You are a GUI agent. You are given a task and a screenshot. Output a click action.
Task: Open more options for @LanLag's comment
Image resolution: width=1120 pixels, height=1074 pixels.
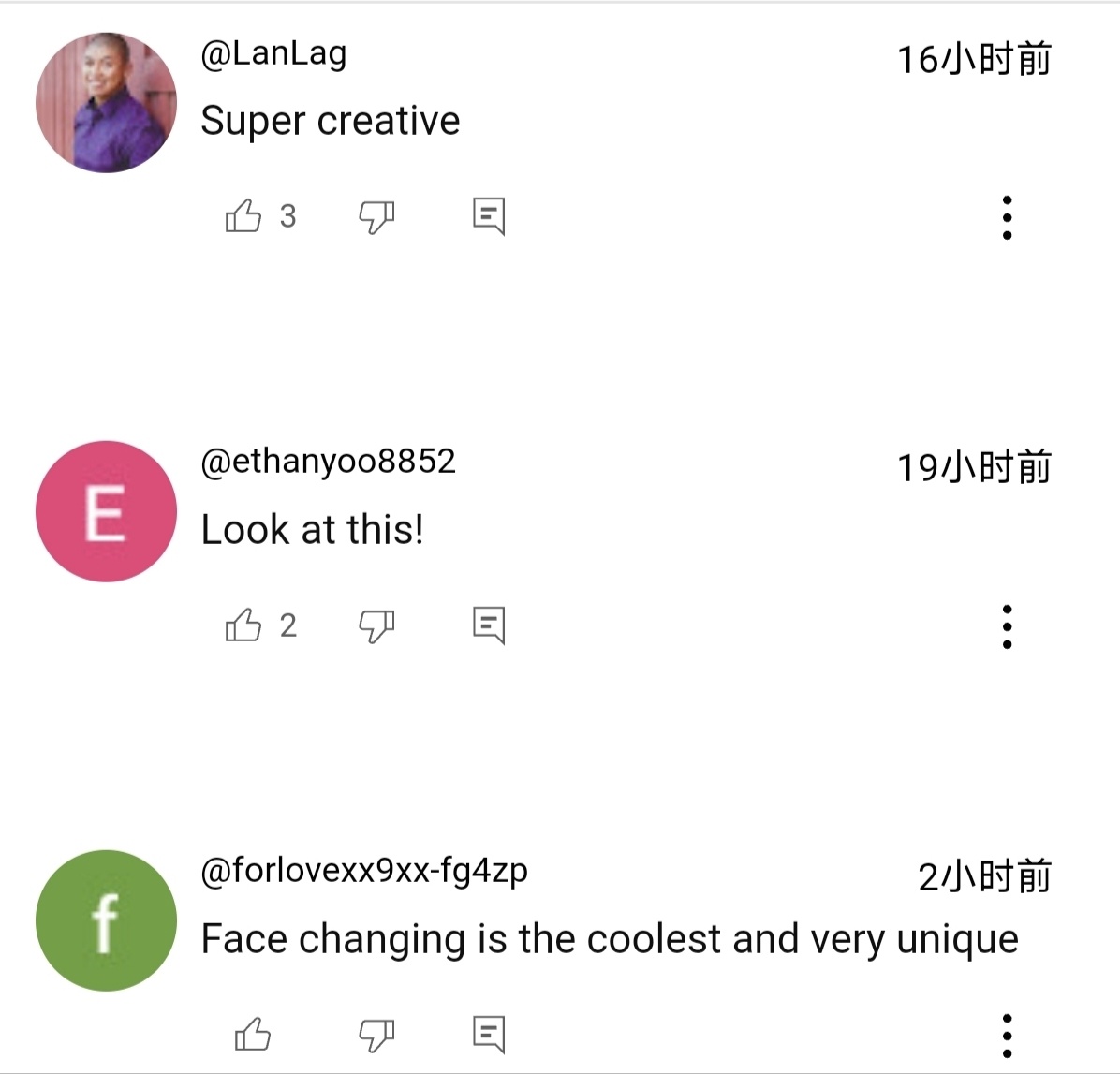[x=1007, y=217]
